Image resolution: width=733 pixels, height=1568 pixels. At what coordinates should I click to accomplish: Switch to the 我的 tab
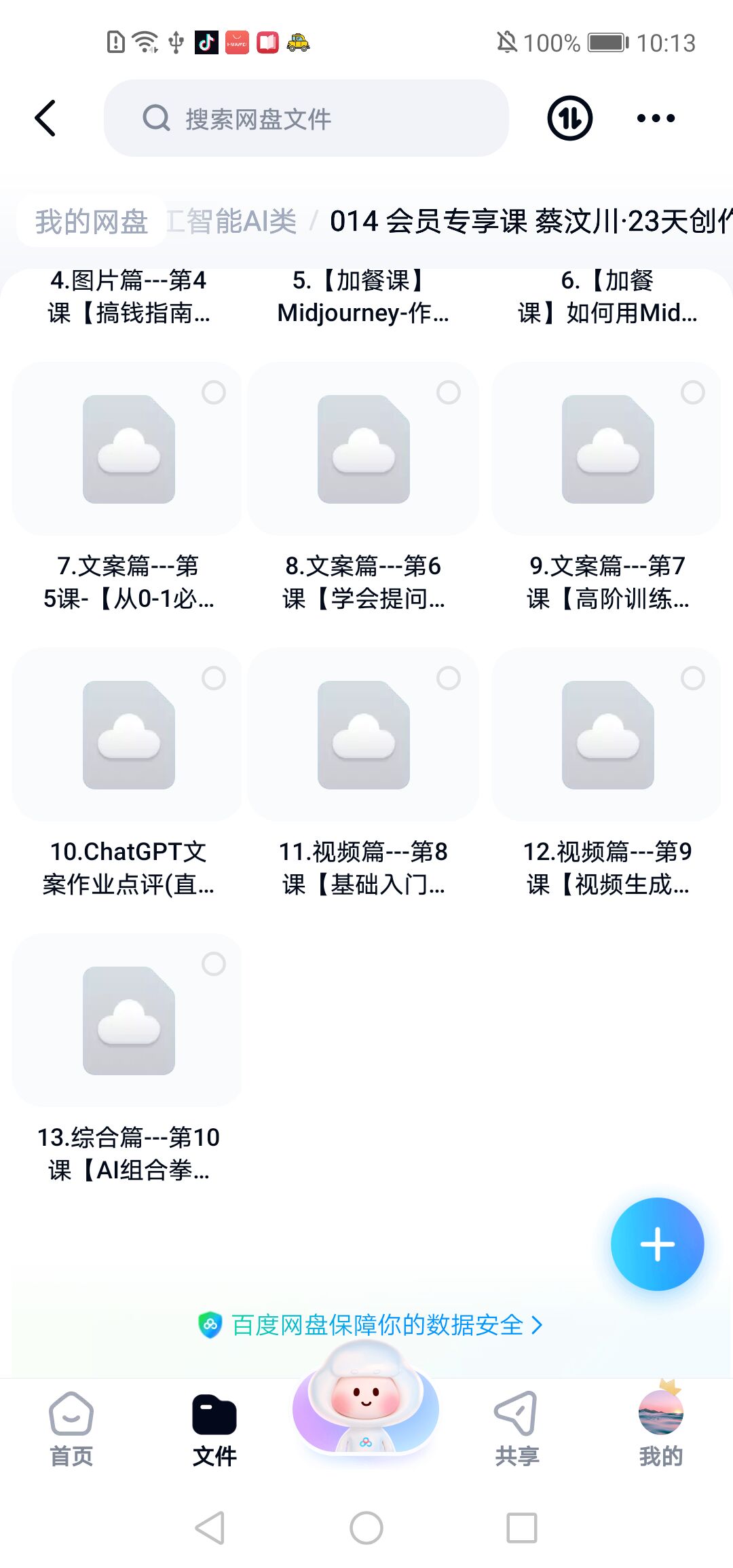(660, 1428)
